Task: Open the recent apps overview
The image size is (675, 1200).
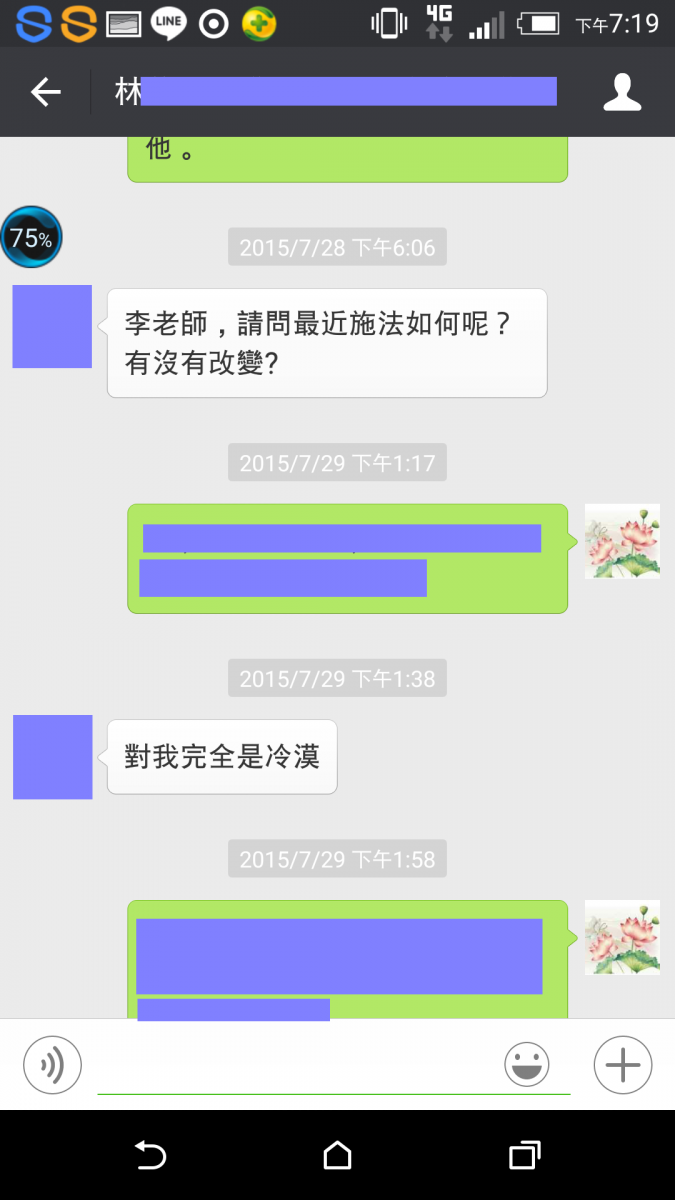Action: coord(524,1156)
